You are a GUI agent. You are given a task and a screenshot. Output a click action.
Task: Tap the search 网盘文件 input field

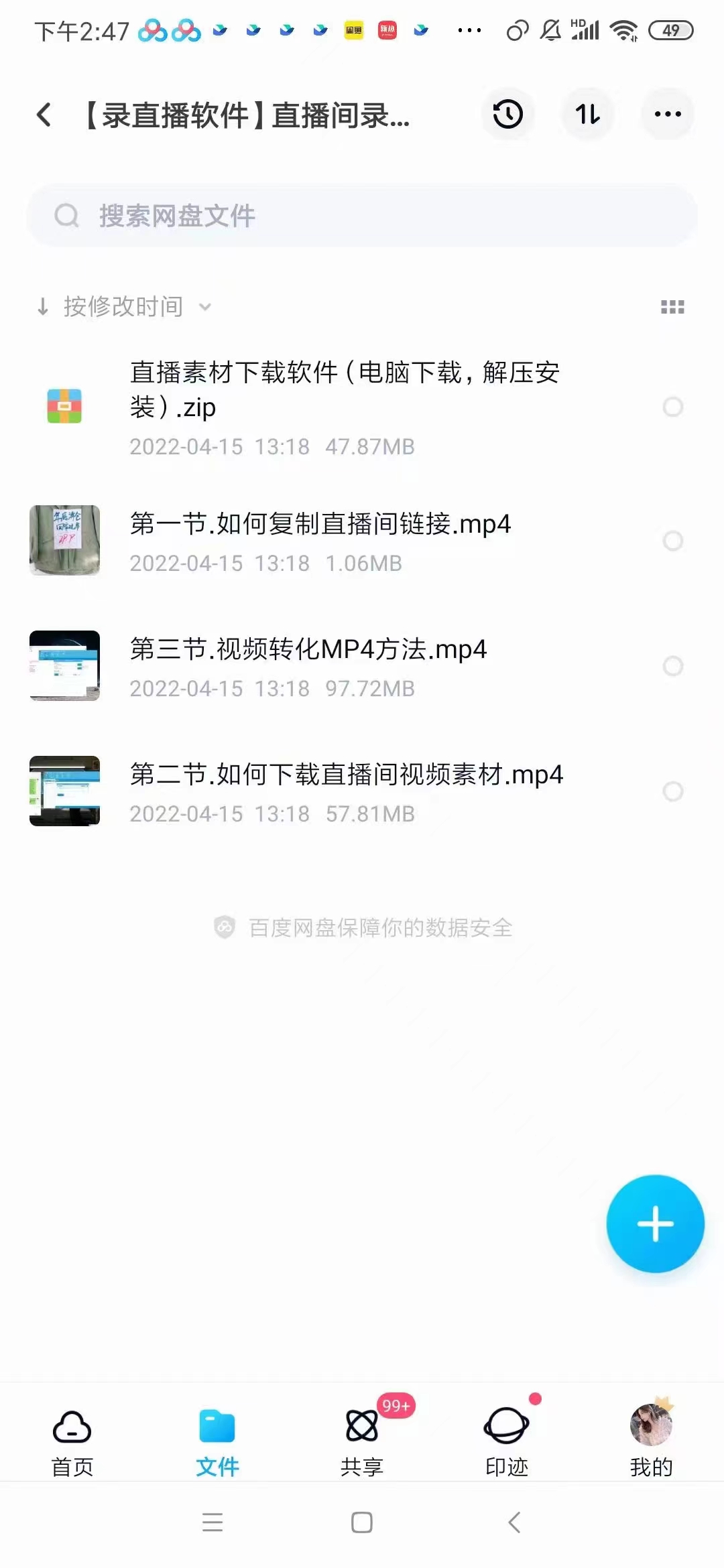tap(362, 216)
